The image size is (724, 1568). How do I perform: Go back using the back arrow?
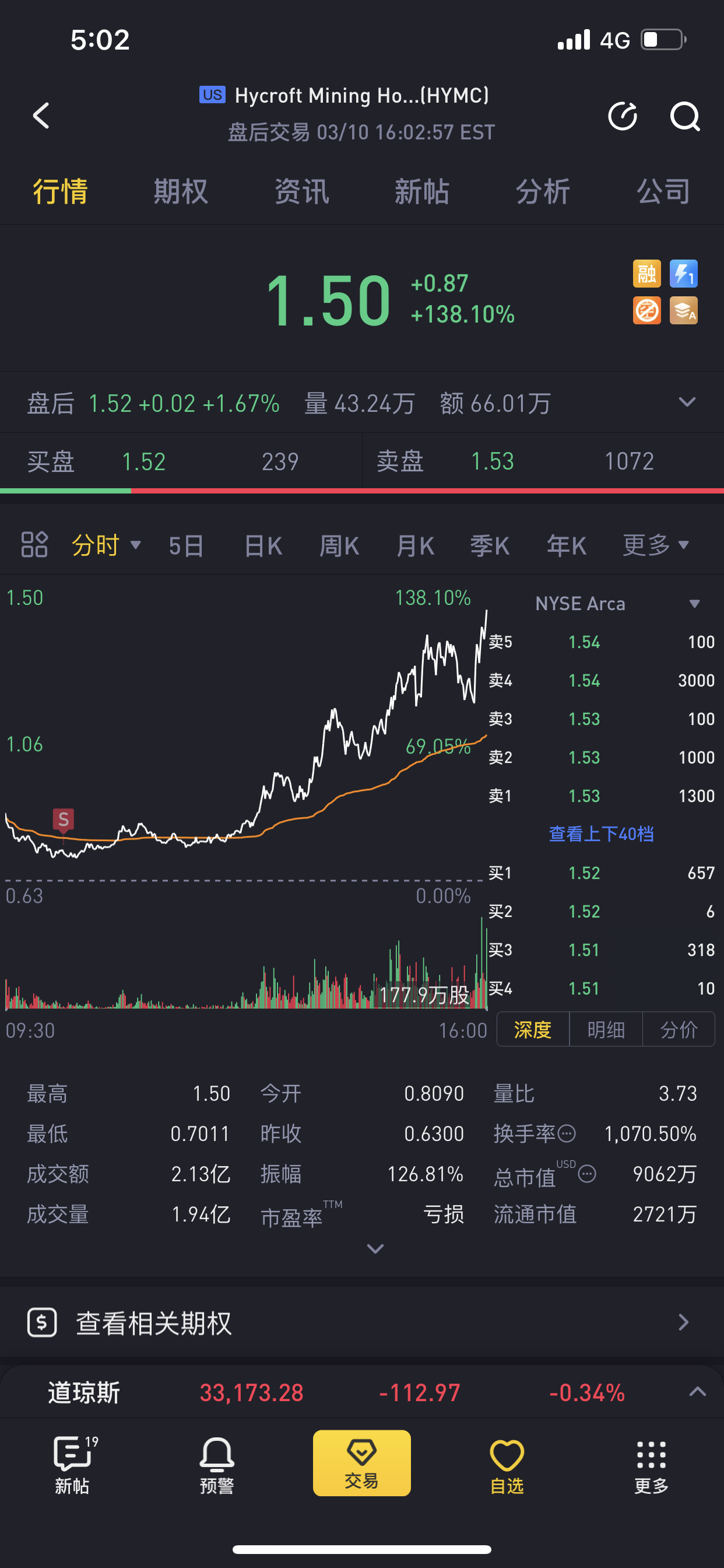[x=41, y=116]
